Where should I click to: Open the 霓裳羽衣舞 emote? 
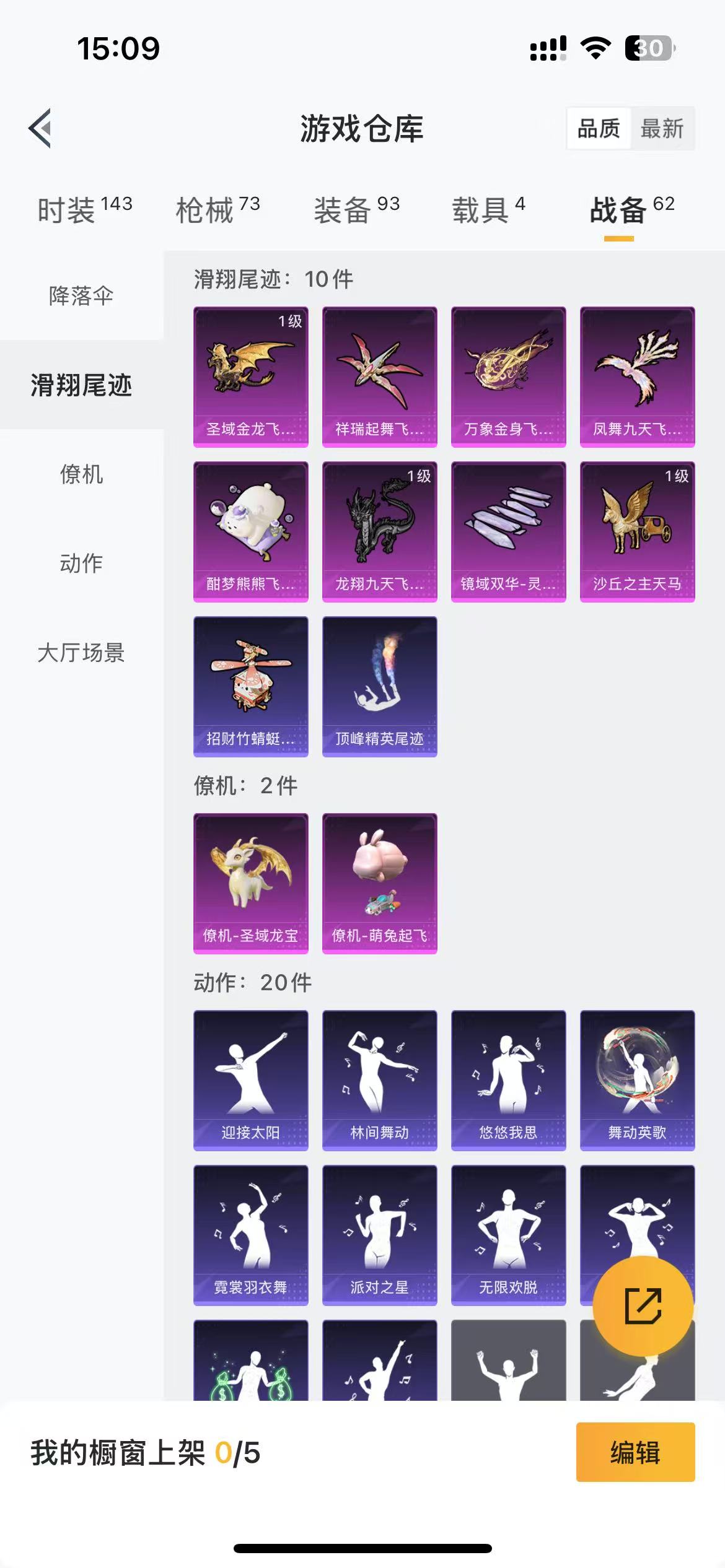click(x=250, y=1235)
